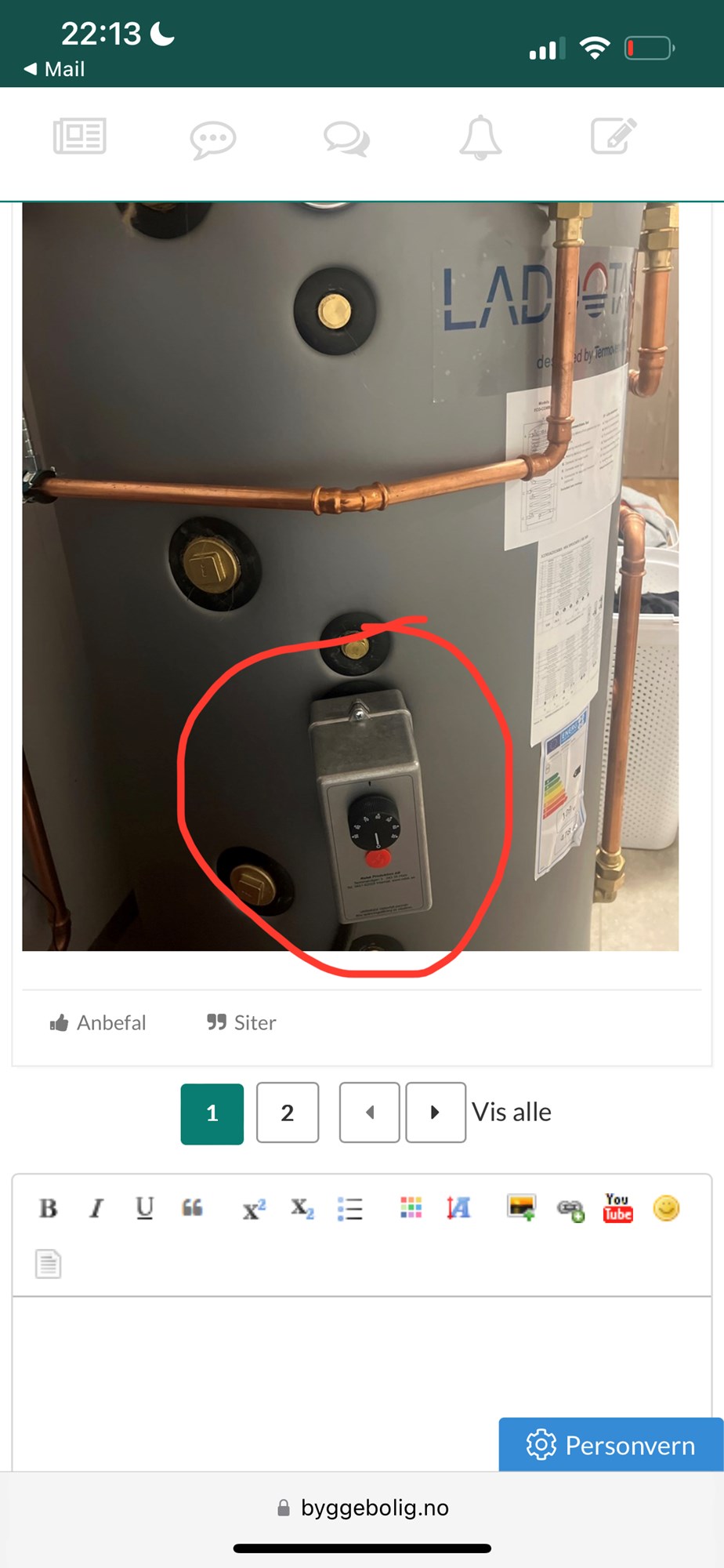The height and width of the screenshot is (1568, 724).
Task: Open the notifications bell
Action: 480,139
